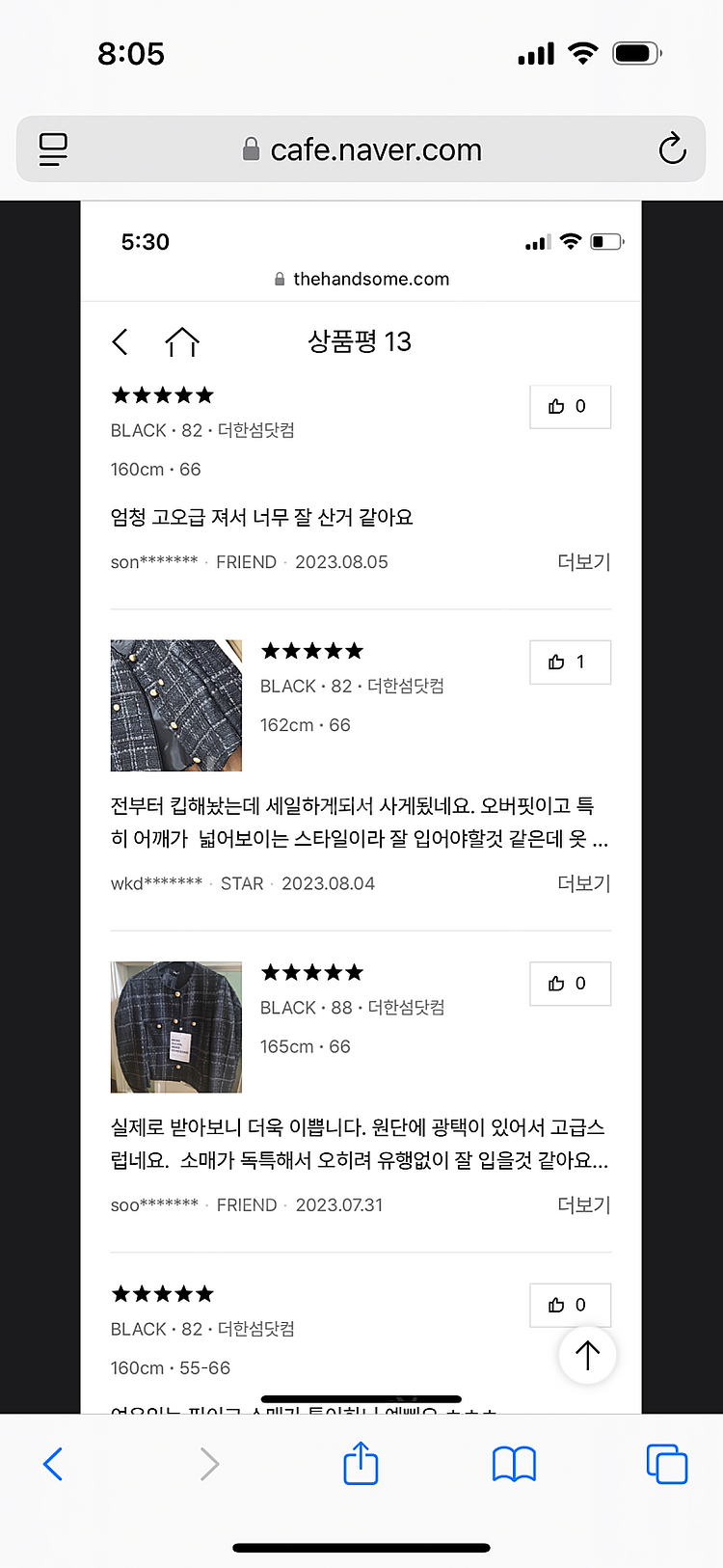This screenshot has height=1568, width=723.
Task: Show full text of soo*******'s review
Action: pos(582,1203)
